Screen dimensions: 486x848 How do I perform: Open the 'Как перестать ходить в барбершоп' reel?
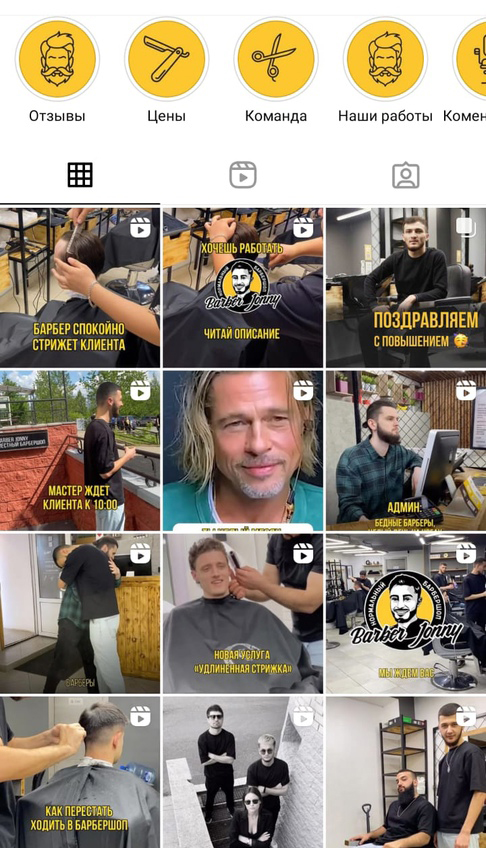click(80, 772)
